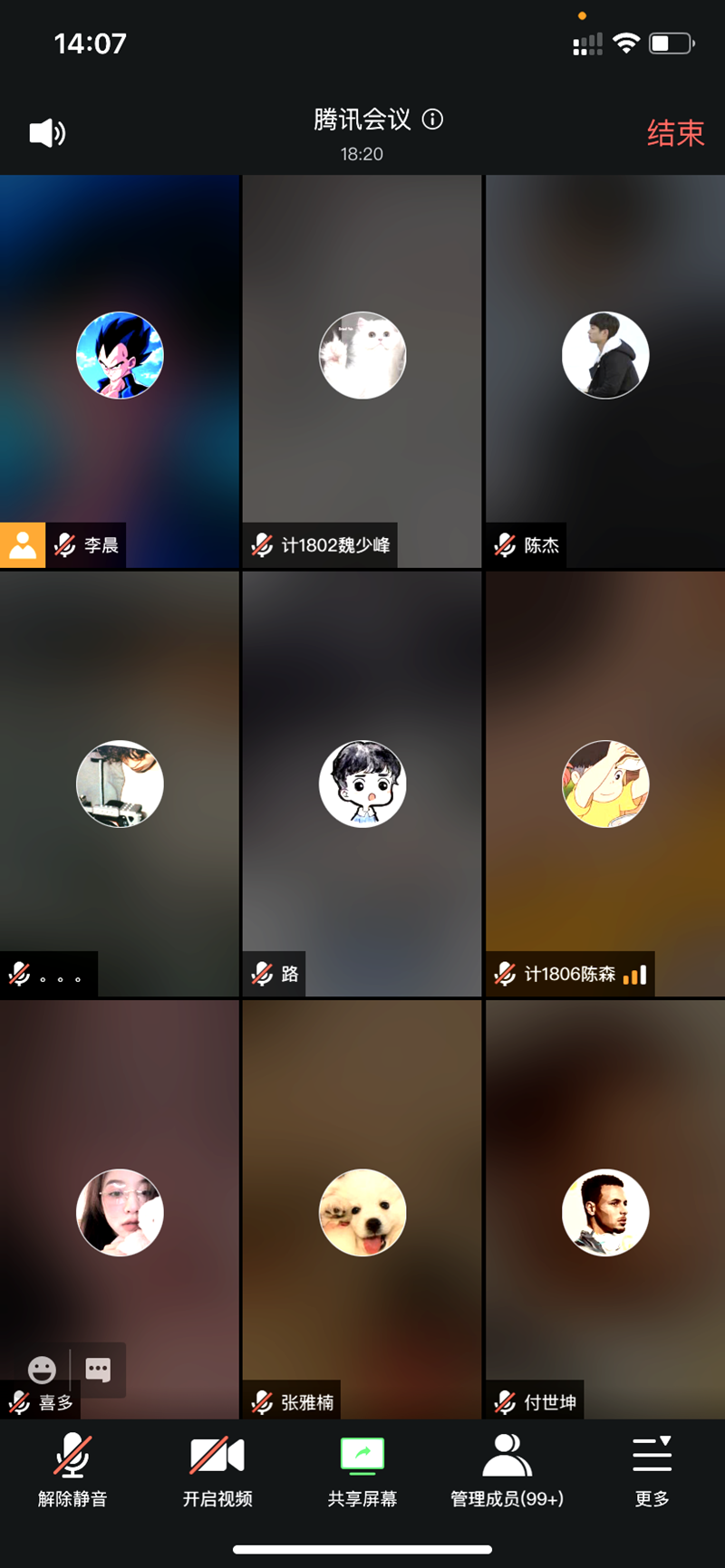The width and height of the screenshot is (725, 1568).
Task: Select 路's participant tile
Action: [x=362, y=784]
